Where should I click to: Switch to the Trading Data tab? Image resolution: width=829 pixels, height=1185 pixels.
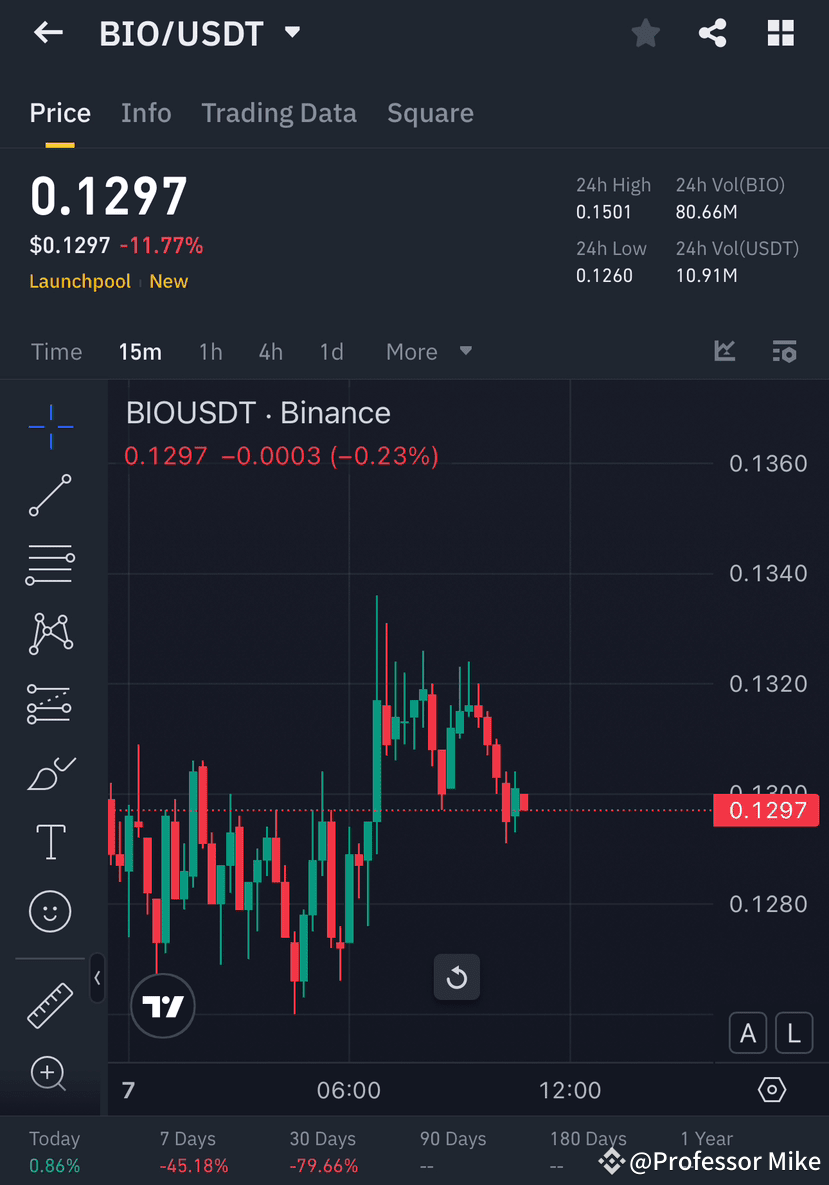(x=279, y=113)
